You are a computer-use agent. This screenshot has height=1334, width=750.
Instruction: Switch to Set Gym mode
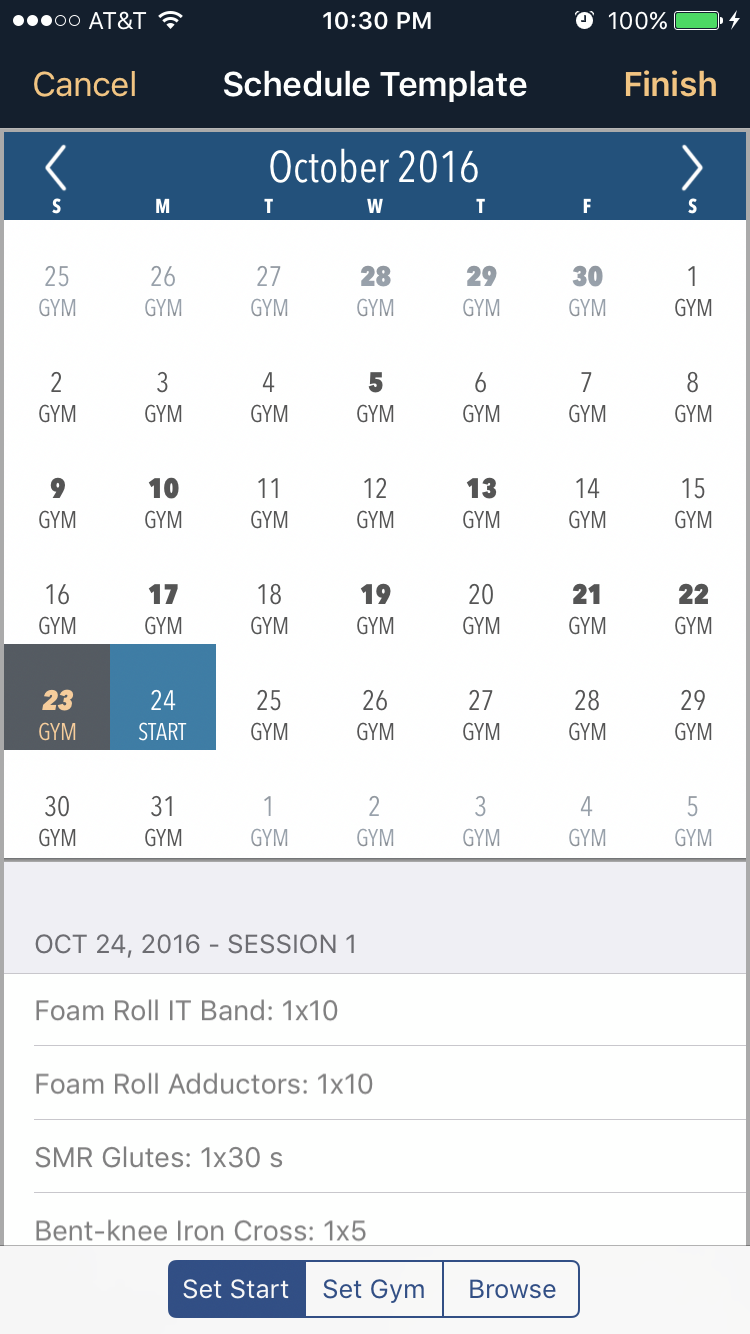[374, 1289]
